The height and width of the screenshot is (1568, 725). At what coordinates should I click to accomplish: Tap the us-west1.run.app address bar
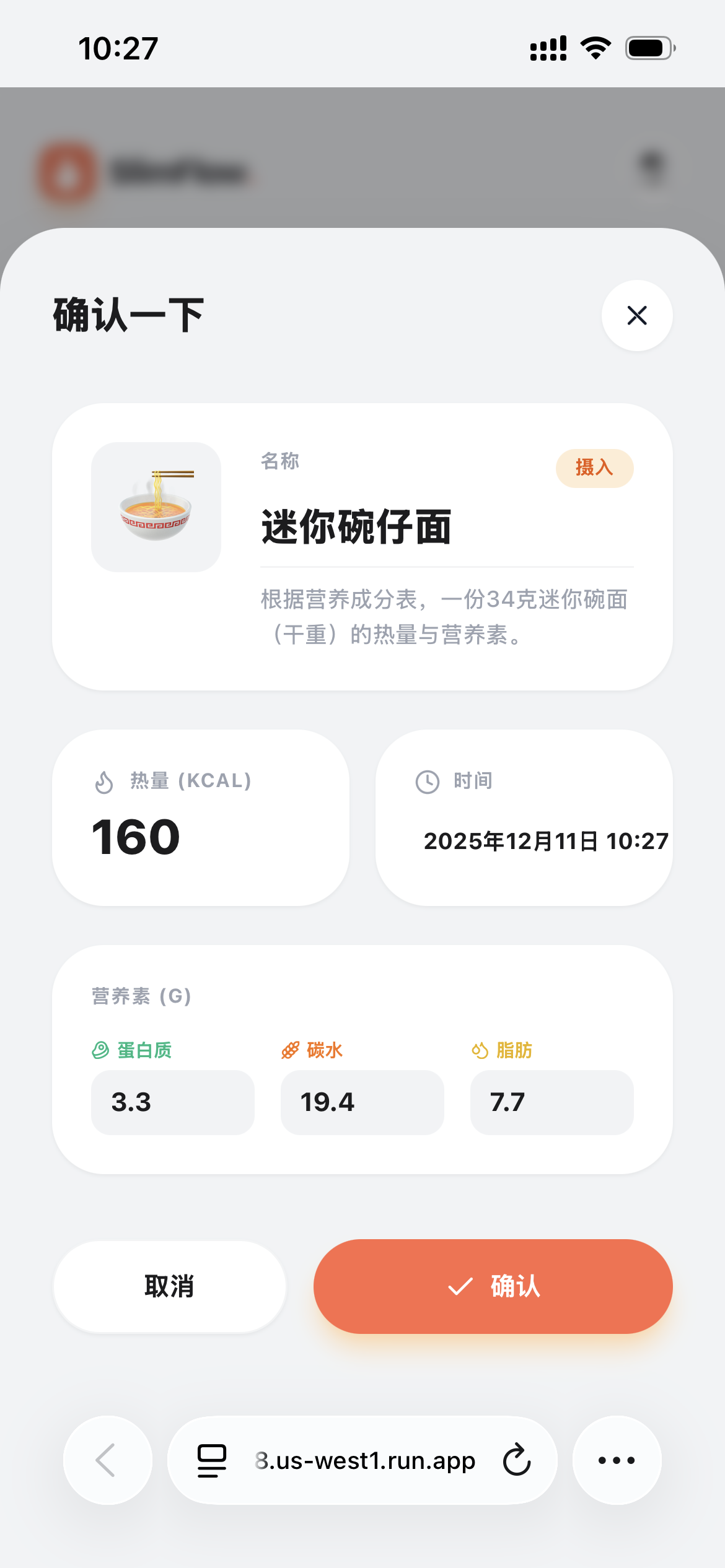(x=366, y=1460)
